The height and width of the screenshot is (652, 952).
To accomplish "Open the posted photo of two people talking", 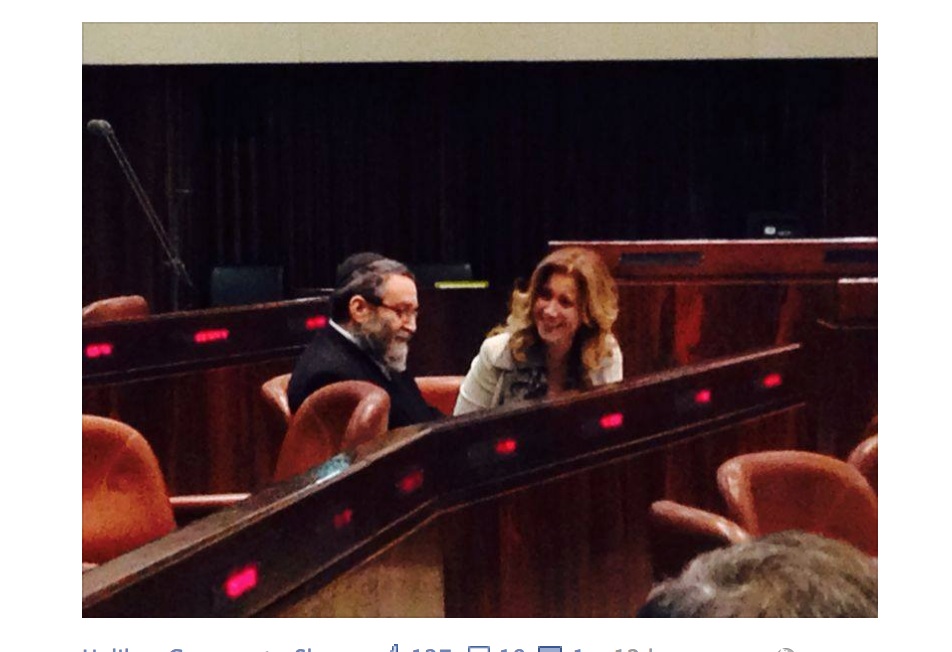I will point(479,320).
